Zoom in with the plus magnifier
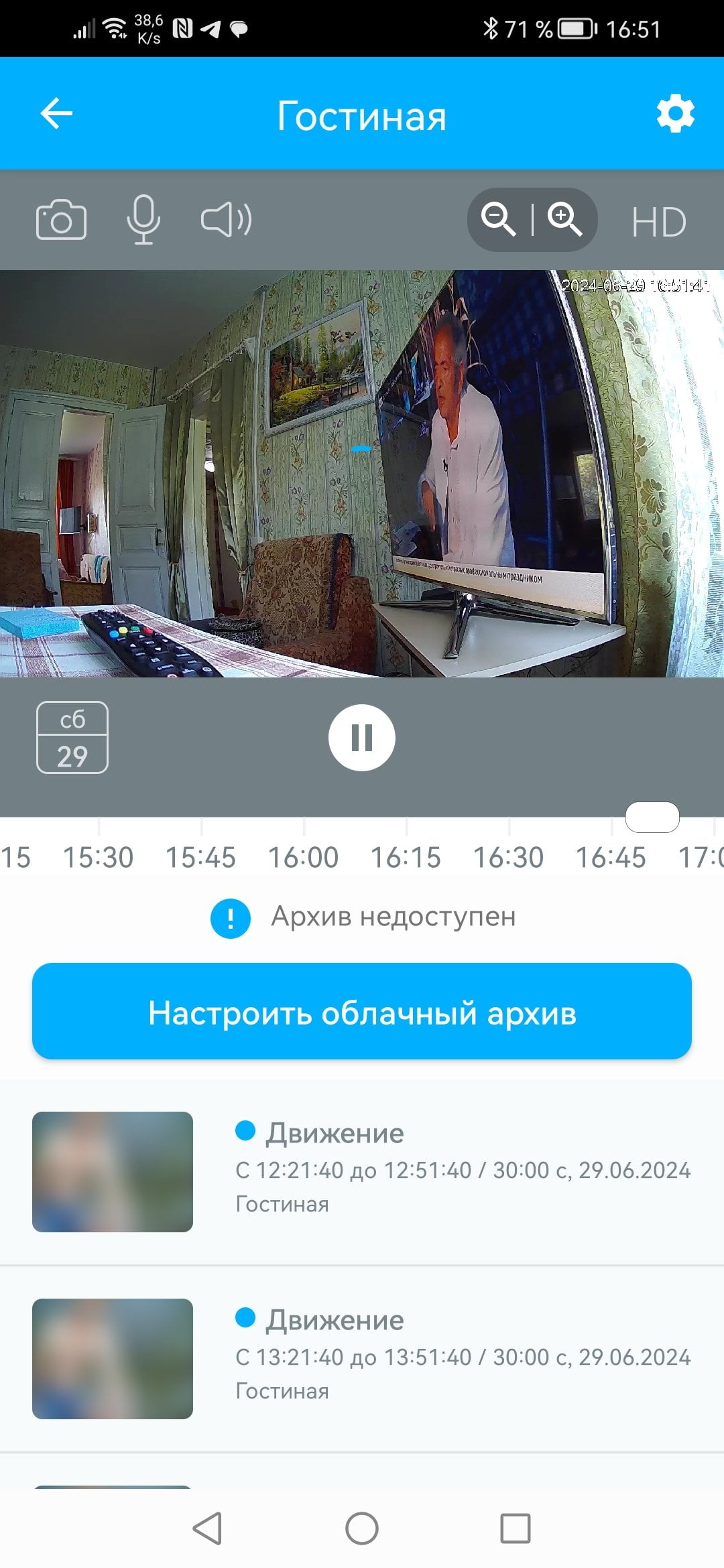The width and height of the screenshot is (724, 1568). tap(564, 219)
